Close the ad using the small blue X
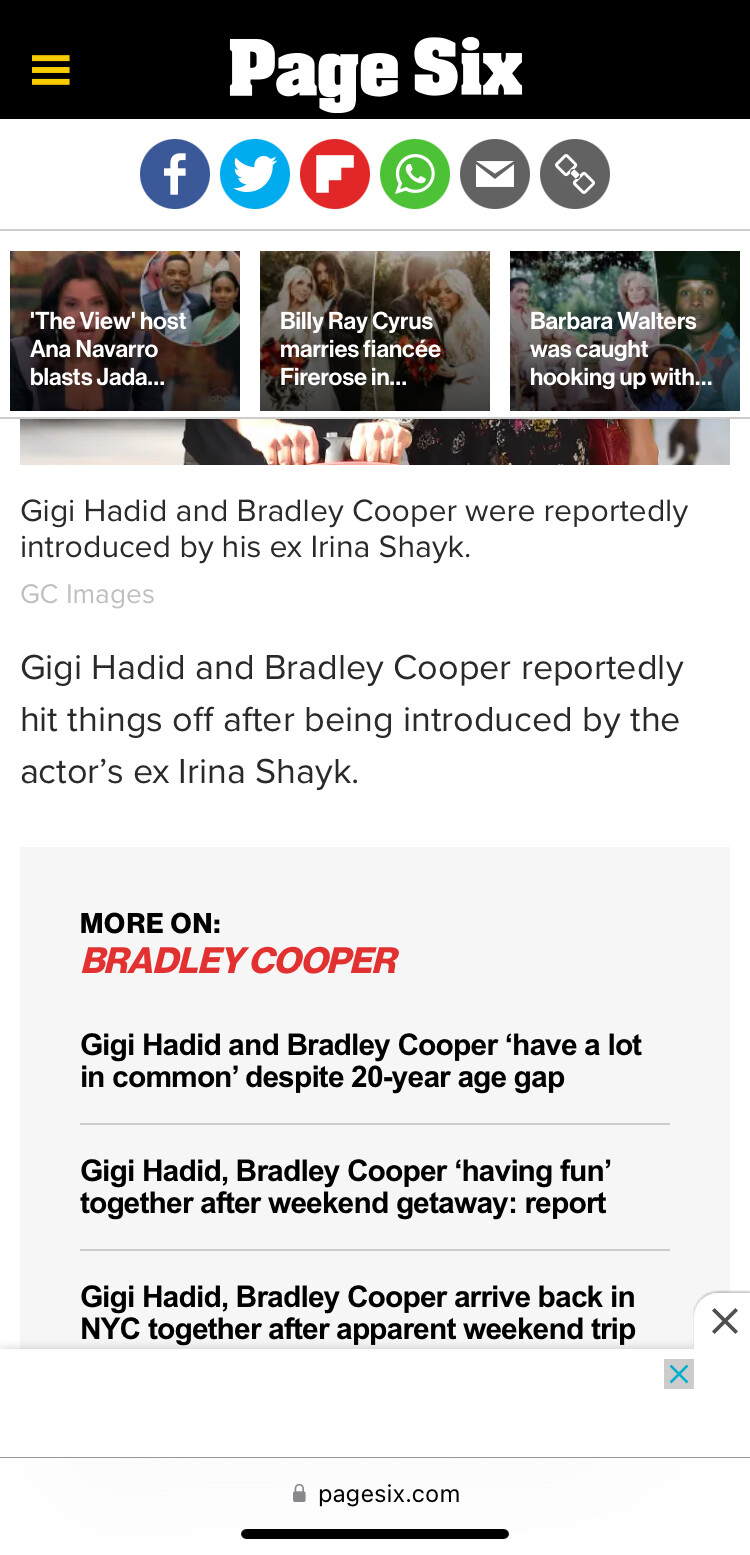This screenshot has width=750, height=1555. coord(678,1374)
